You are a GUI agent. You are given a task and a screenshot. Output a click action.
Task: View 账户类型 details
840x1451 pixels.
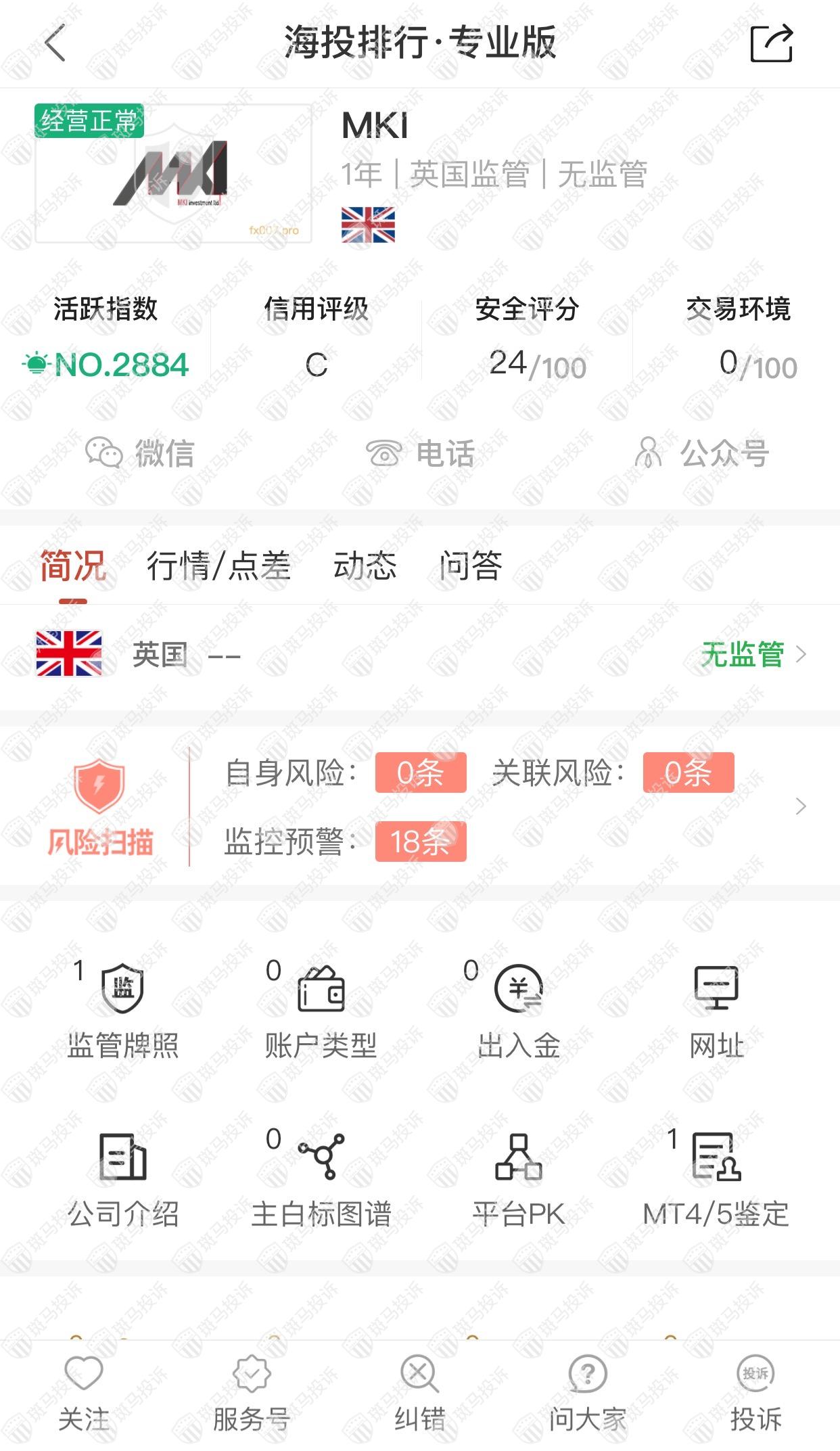click(321, 1009)
